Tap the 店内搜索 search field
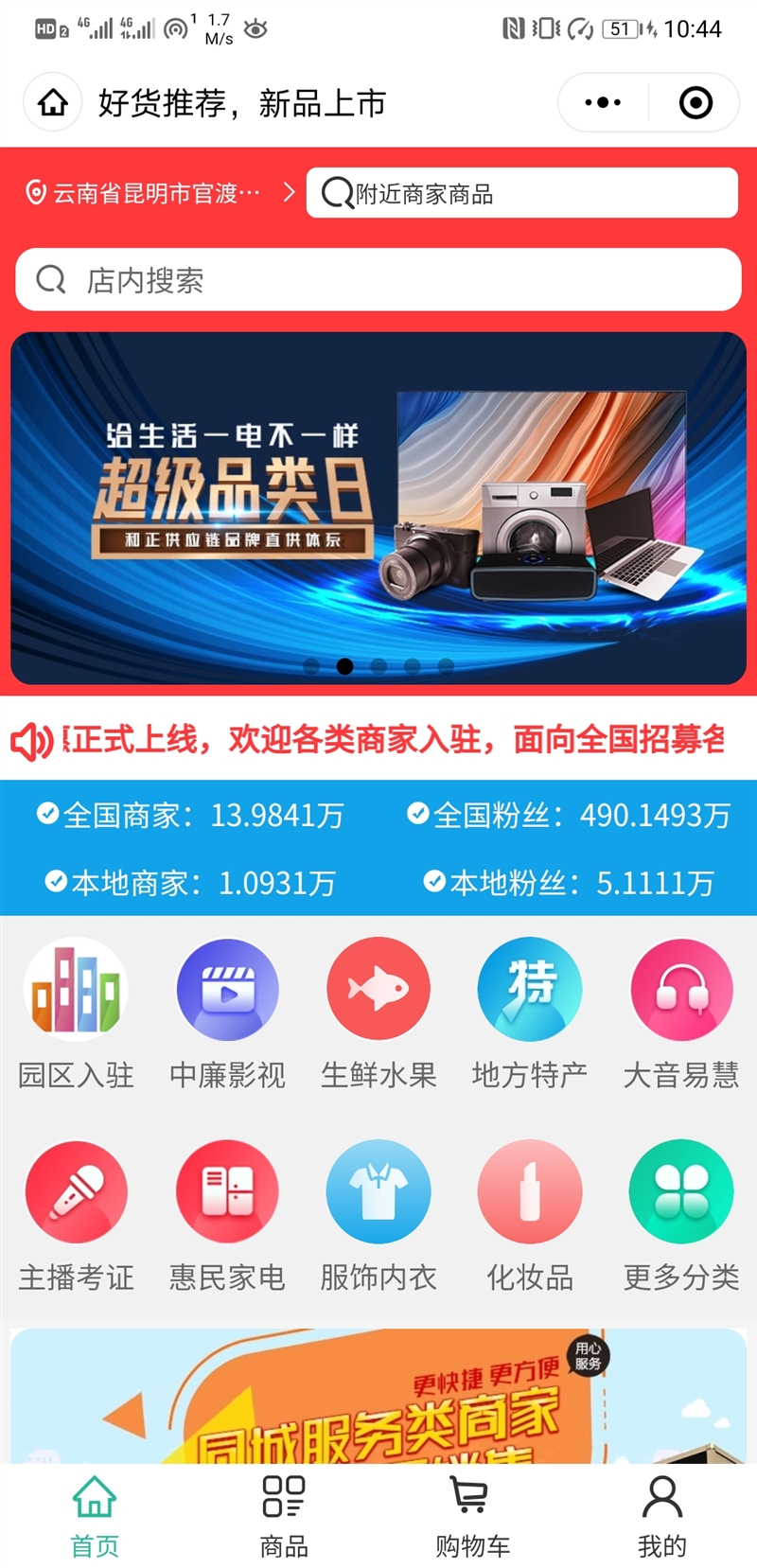The height and width of the screenshot is (1568, 757). (x=378, y=279)
